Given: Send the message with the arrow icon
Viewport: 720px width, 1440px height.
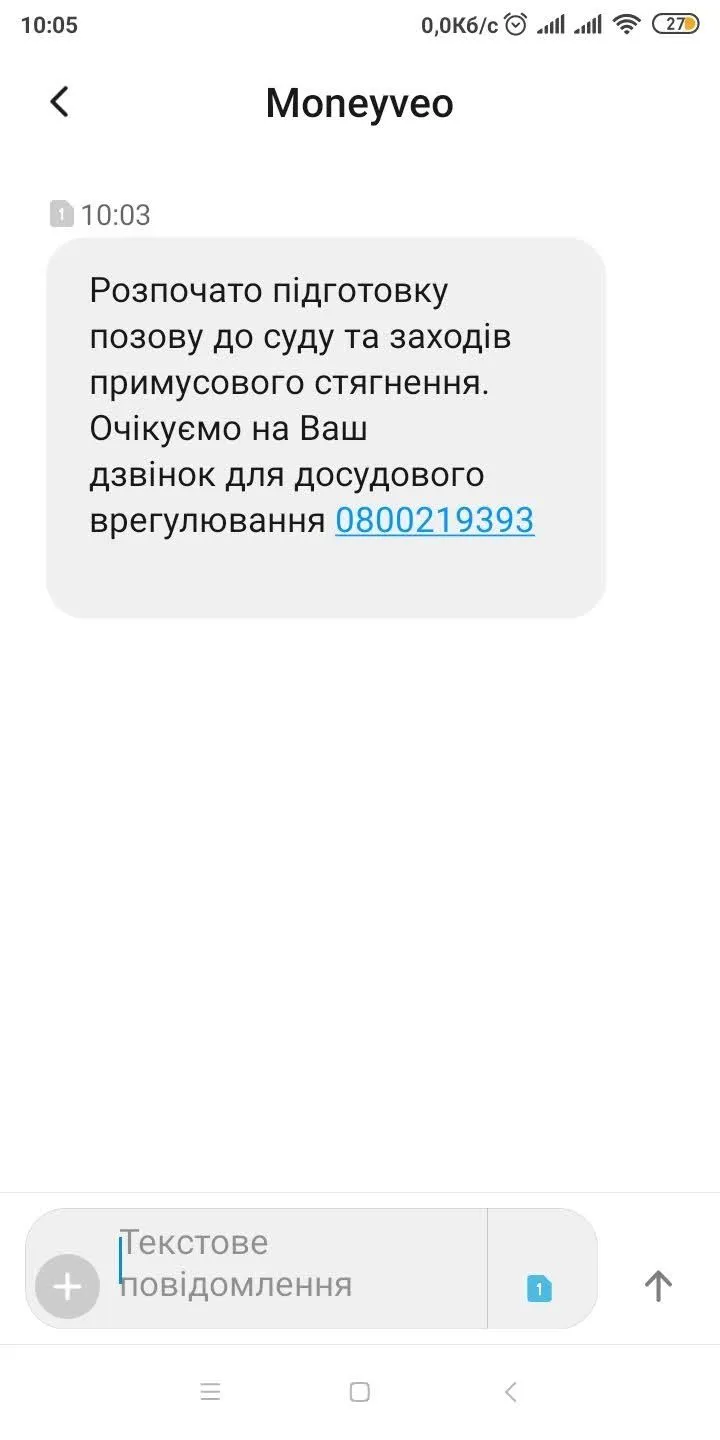Looking at the screenshot, I should (x=657, y=1286).
